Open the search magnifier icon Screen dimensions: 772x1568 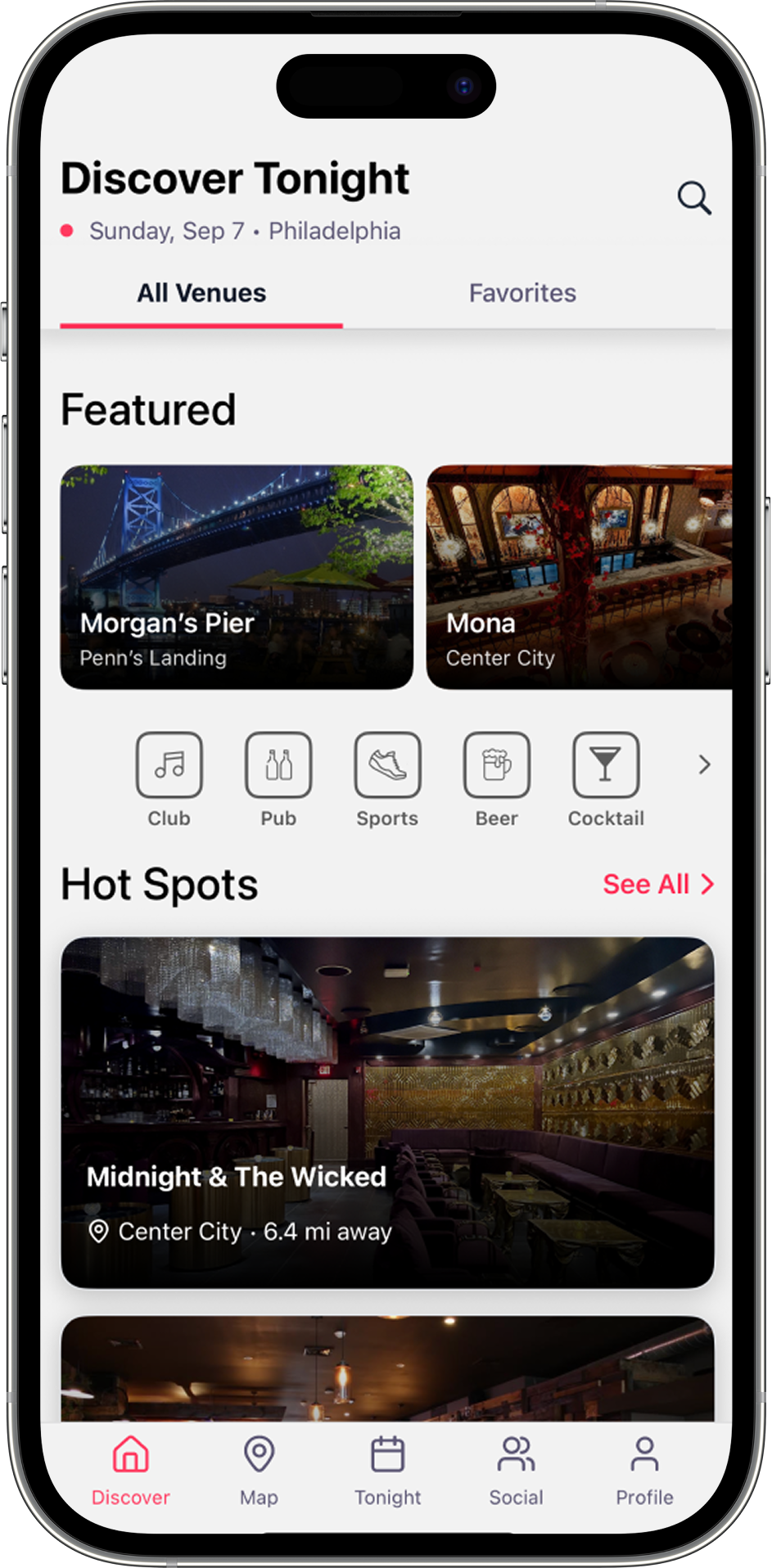(693, 198)
